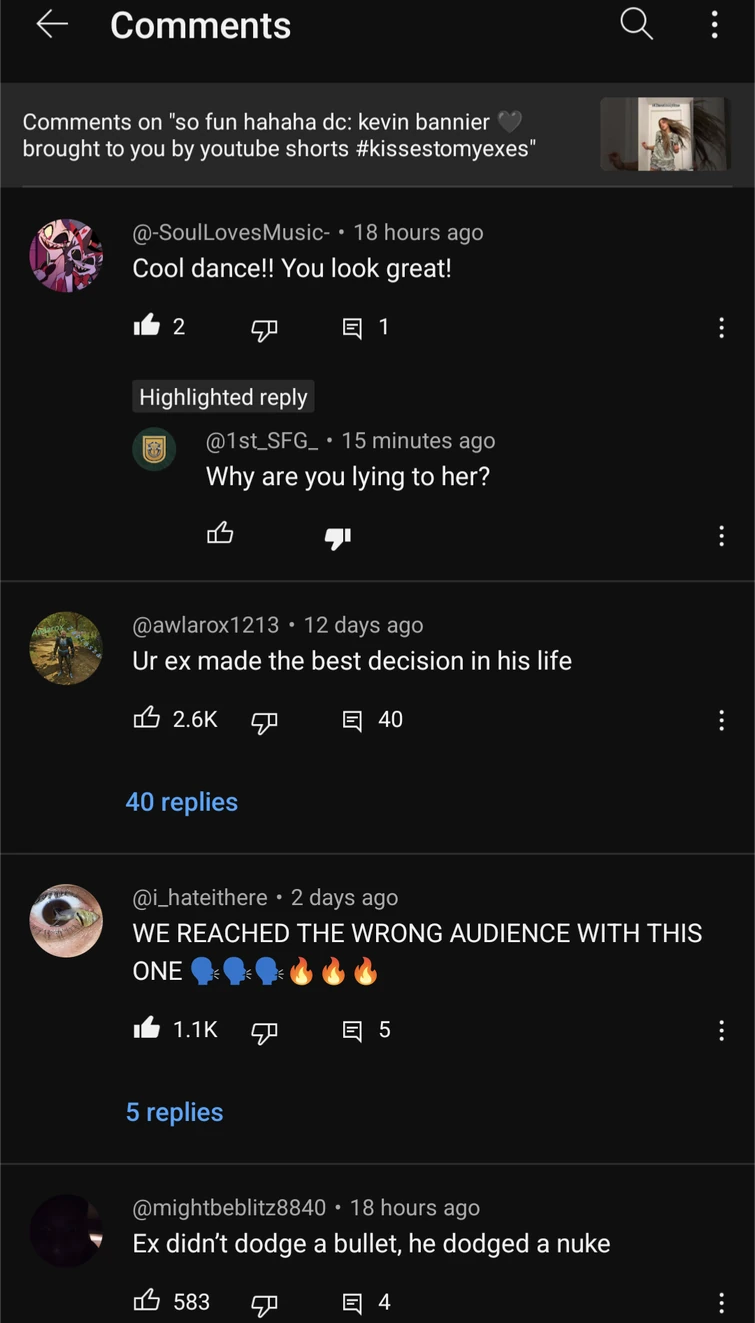This screenshot has width=755, height=1323.
Task: Open @-SoulLovesMusic-'s profile picture
Action: (66, 255)
